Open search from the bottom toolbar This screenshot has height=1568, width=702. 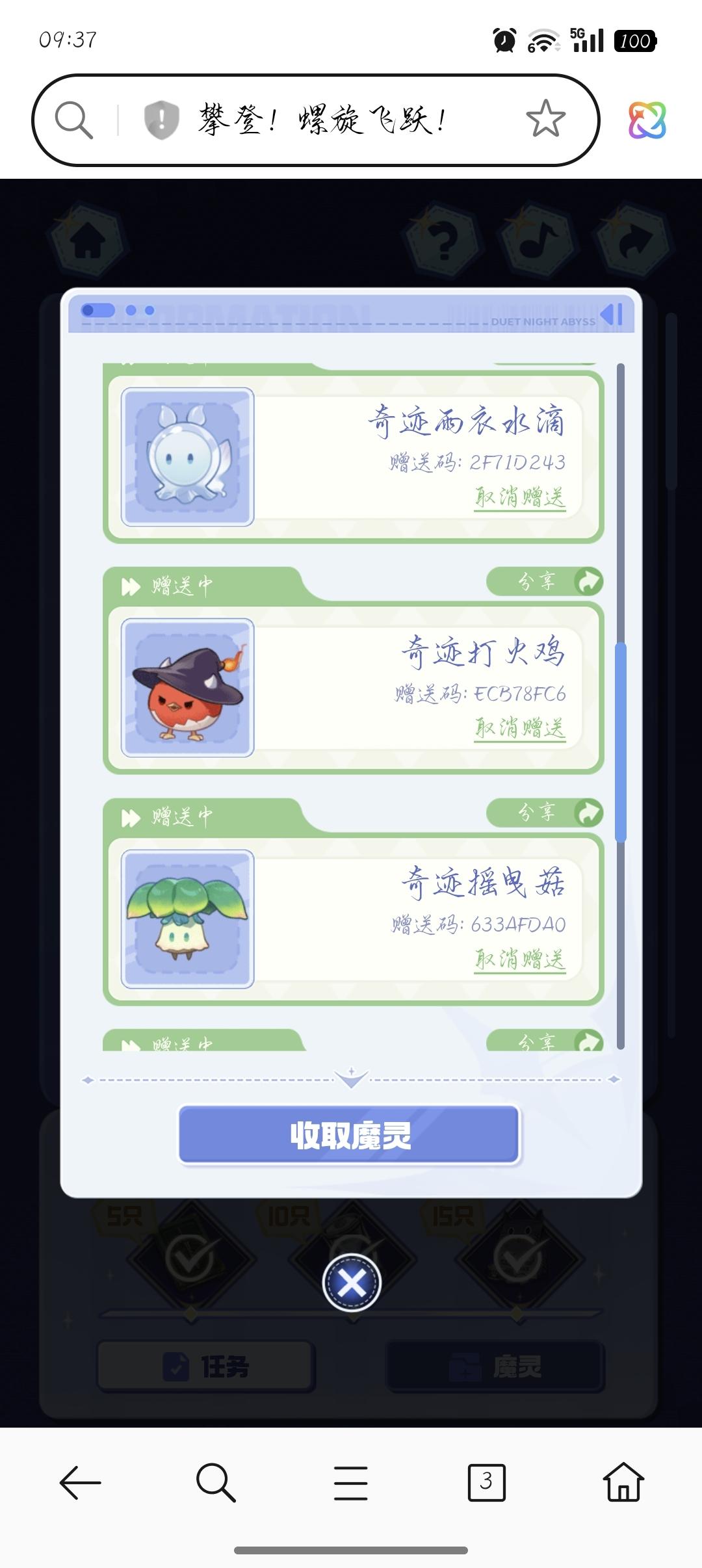point(215,1482)
